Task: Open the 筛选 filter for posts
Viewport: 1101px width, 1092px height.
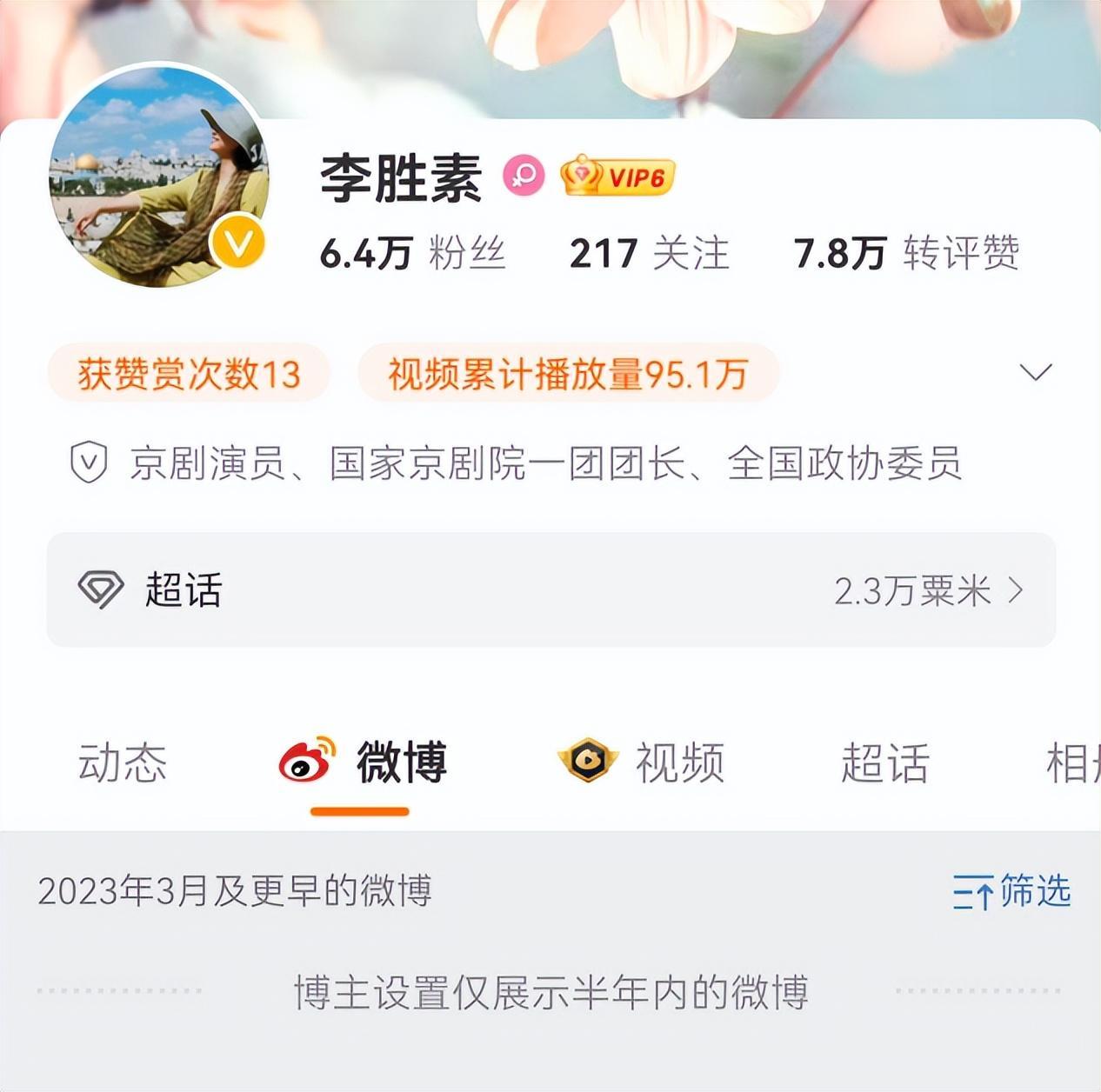Action: pos(1011,892)
